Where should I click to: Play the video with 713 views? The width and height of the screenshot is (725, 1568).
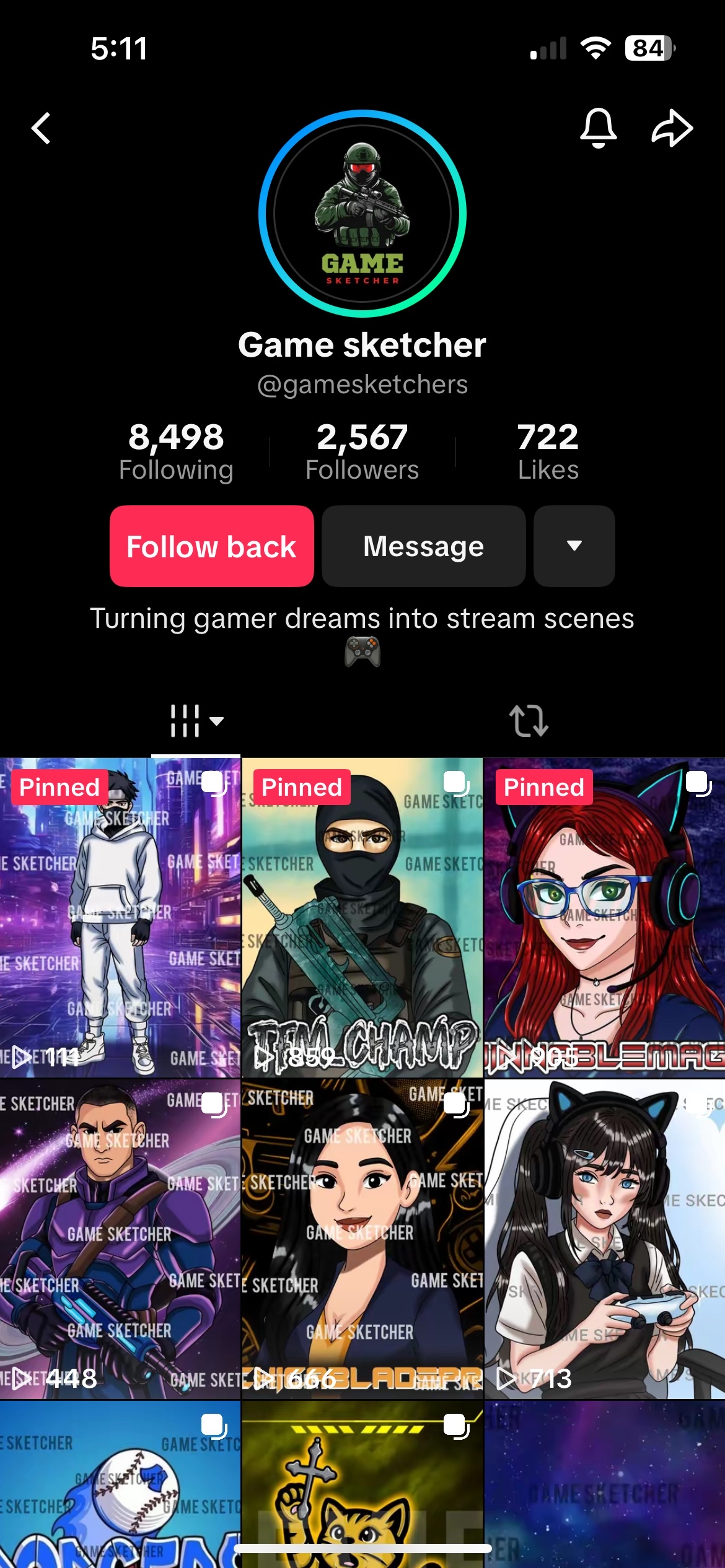[x=605, y=1239]
